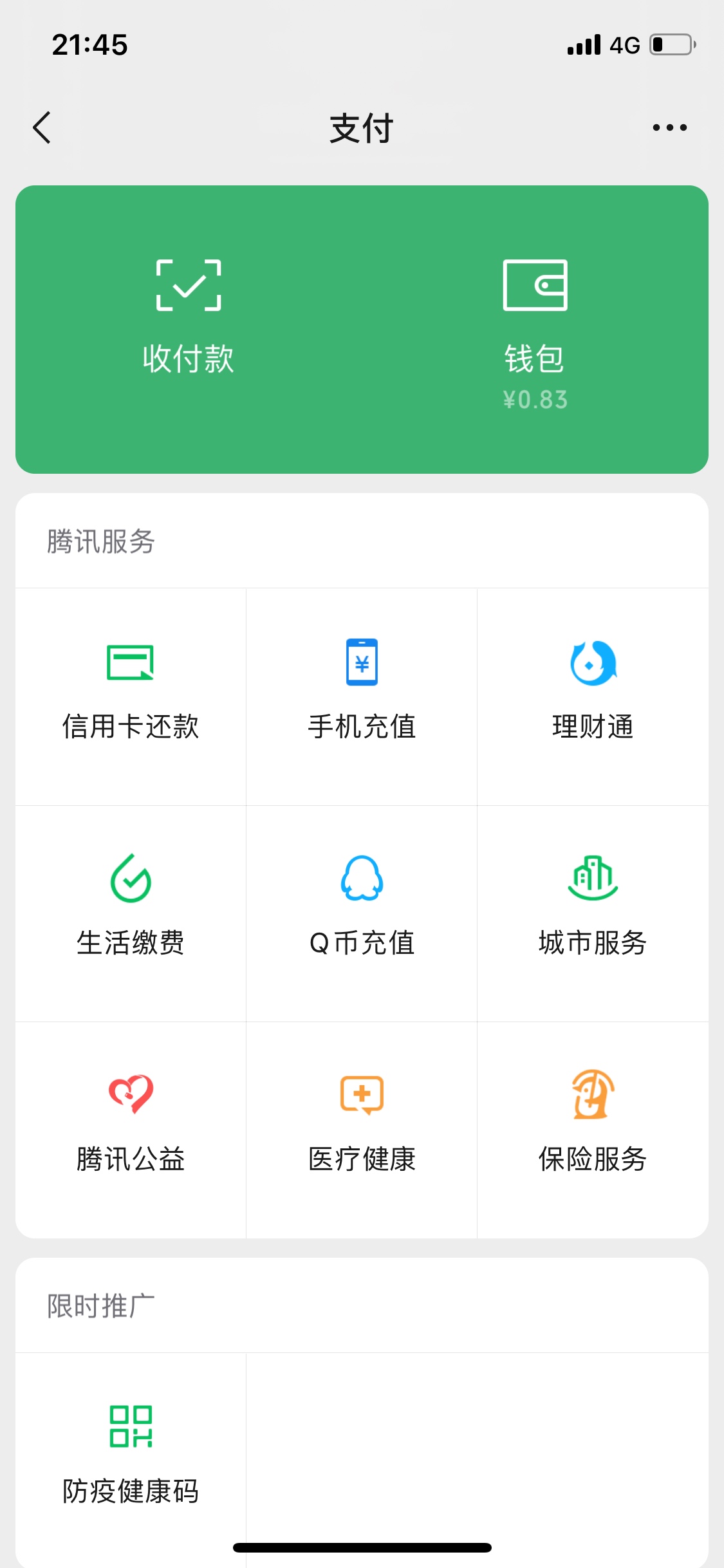Open 腾讯公益 charity
This screenshot has height=1568, width=724.
coord(131,1130)
